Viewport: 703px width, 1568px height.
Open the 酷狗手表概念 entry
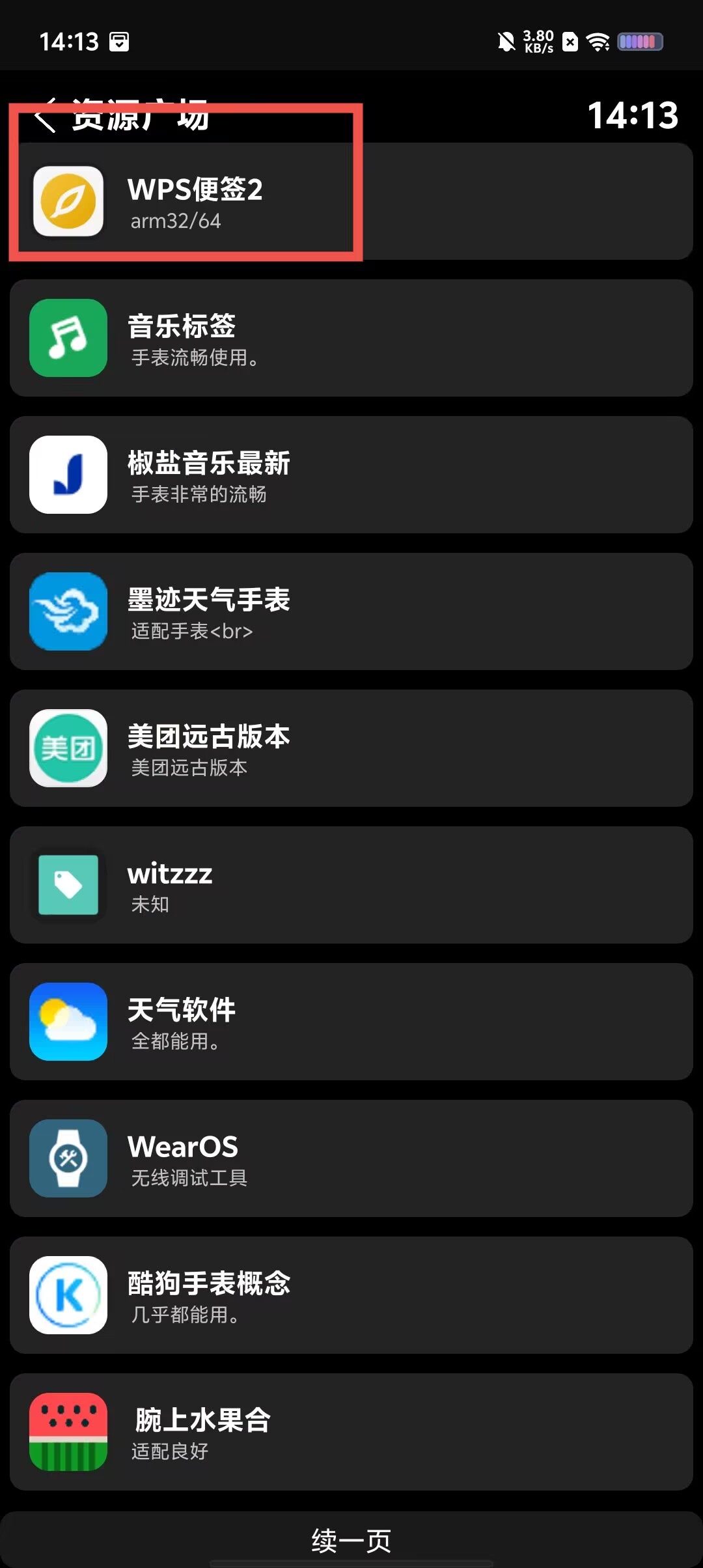point(351,1295)
